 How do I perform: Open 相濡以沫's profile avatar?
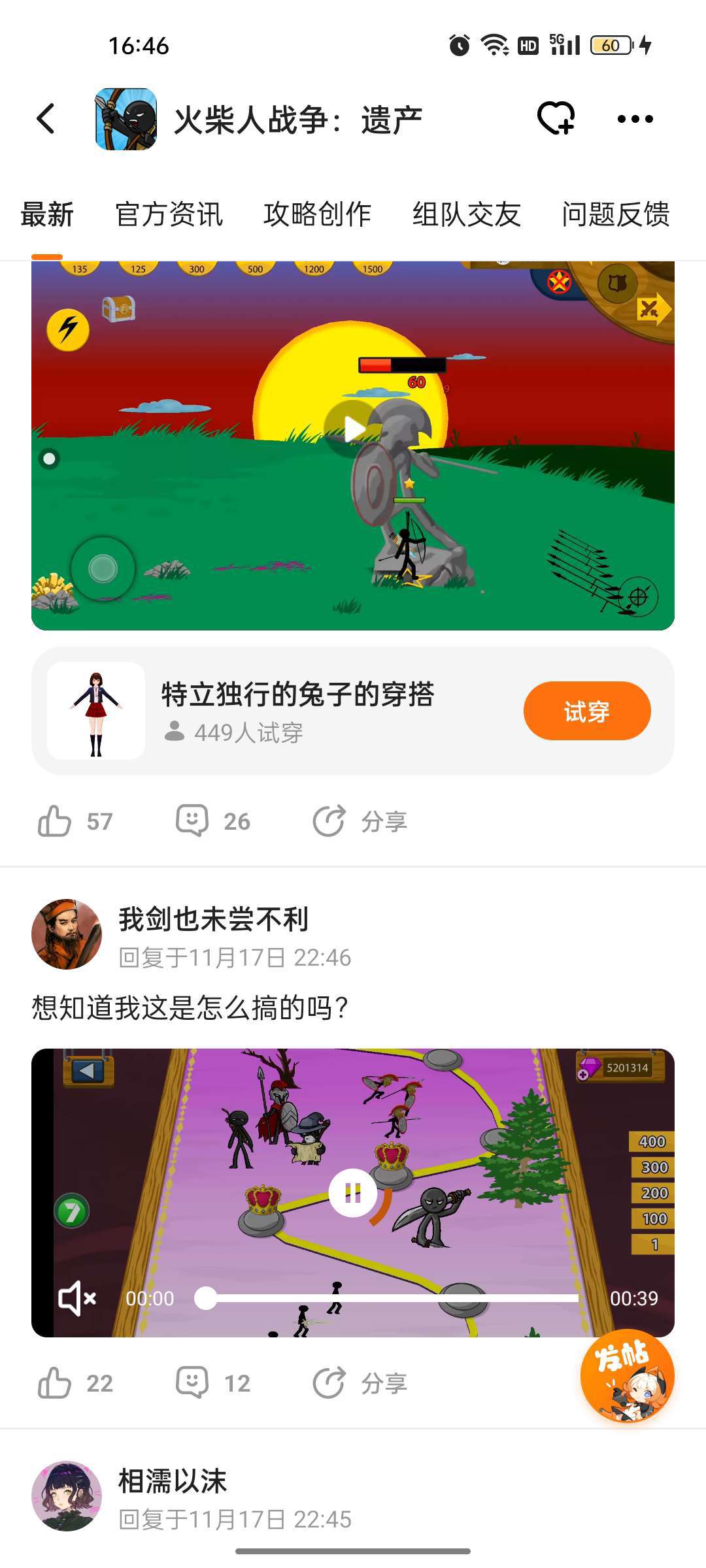click(x=67, y=1496)
